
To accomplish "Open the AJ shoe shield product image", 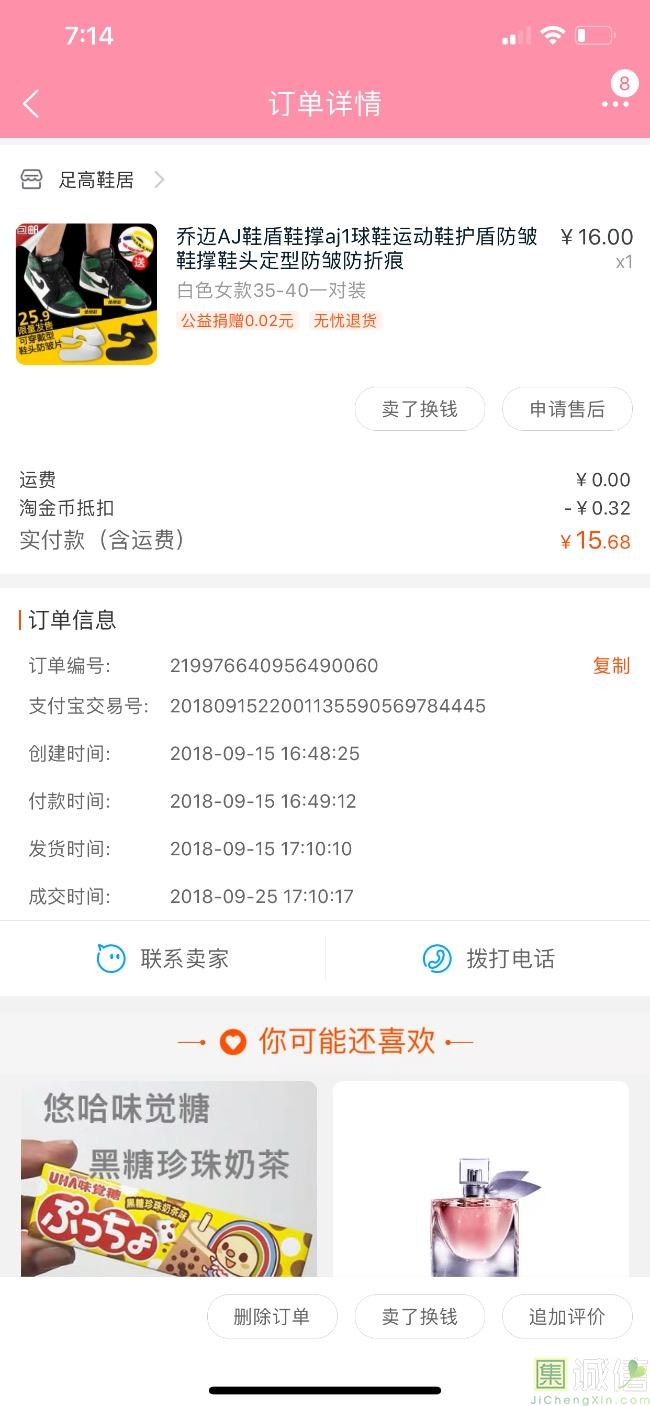I will click(x=87, y=294).
